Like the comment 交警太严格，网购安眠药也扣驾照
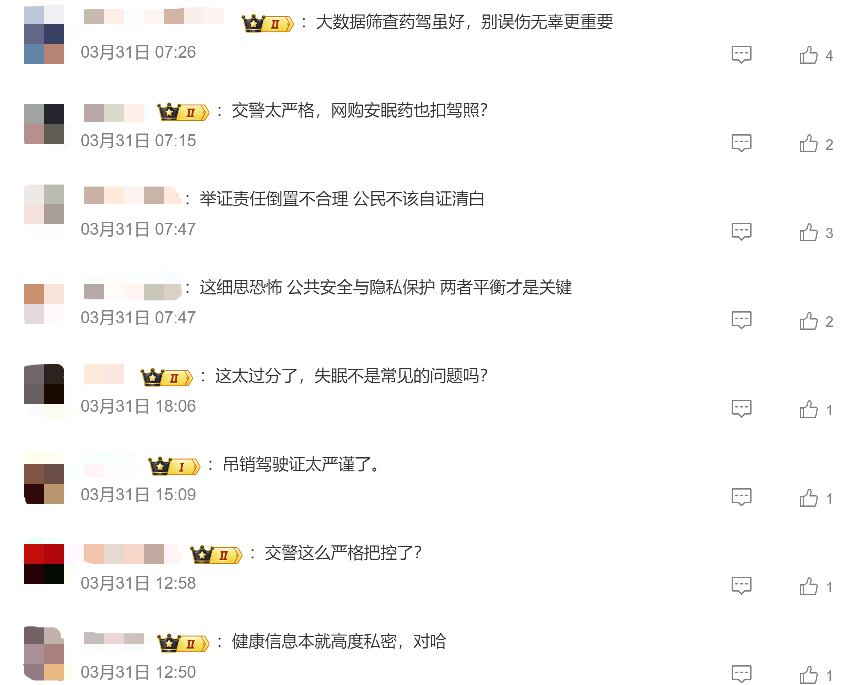This screenshot has width=847, height=685. tap(809, 144)
